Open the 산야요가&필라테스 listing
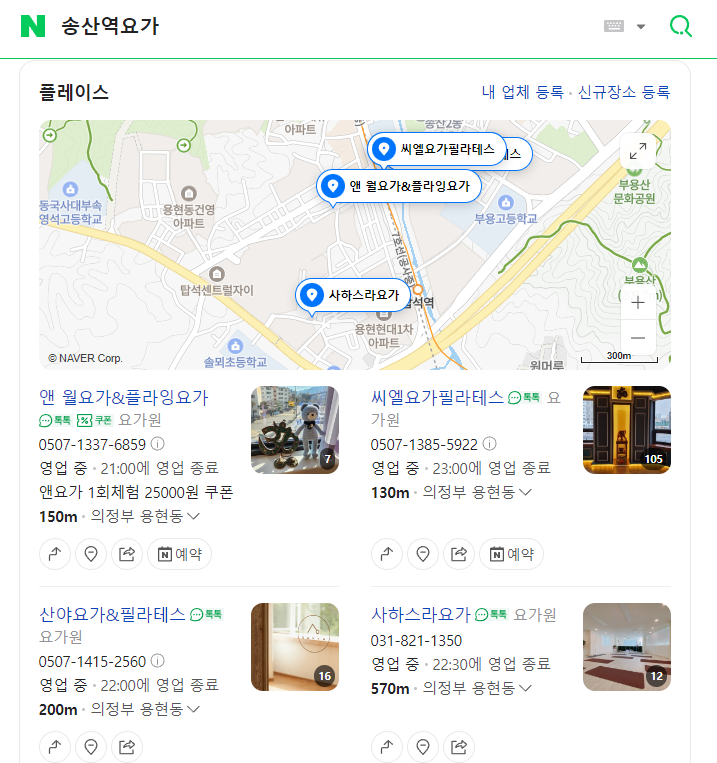 pyautogui.click(x=112, y=614)
